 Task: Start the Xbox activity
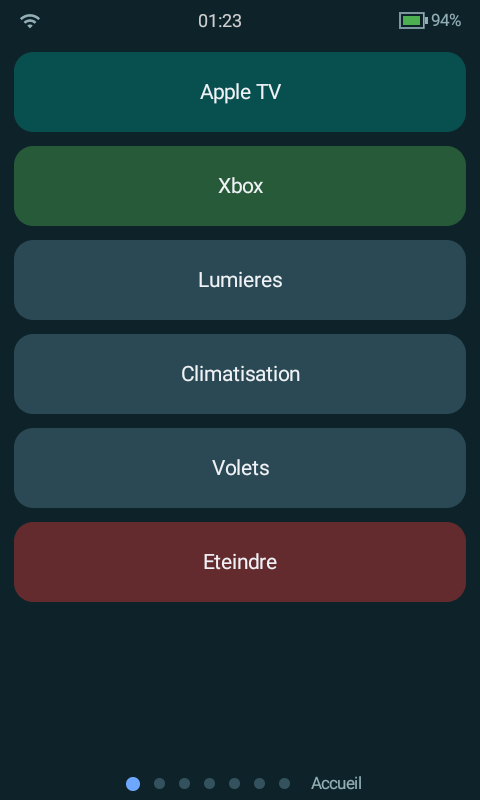(x=240, y=186)
